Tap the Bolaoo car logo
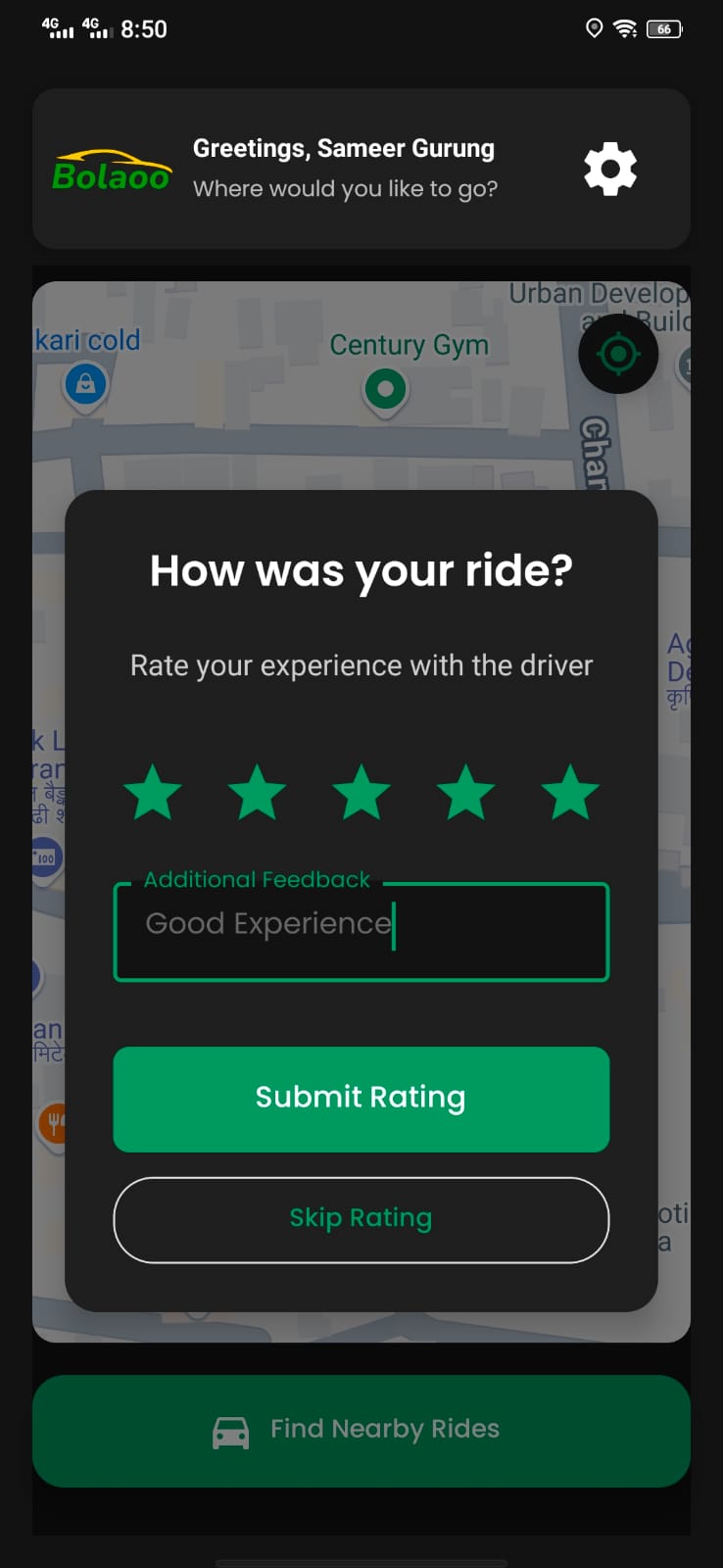723x1568 pixels. pyautogui.click(x=111, y=169)
